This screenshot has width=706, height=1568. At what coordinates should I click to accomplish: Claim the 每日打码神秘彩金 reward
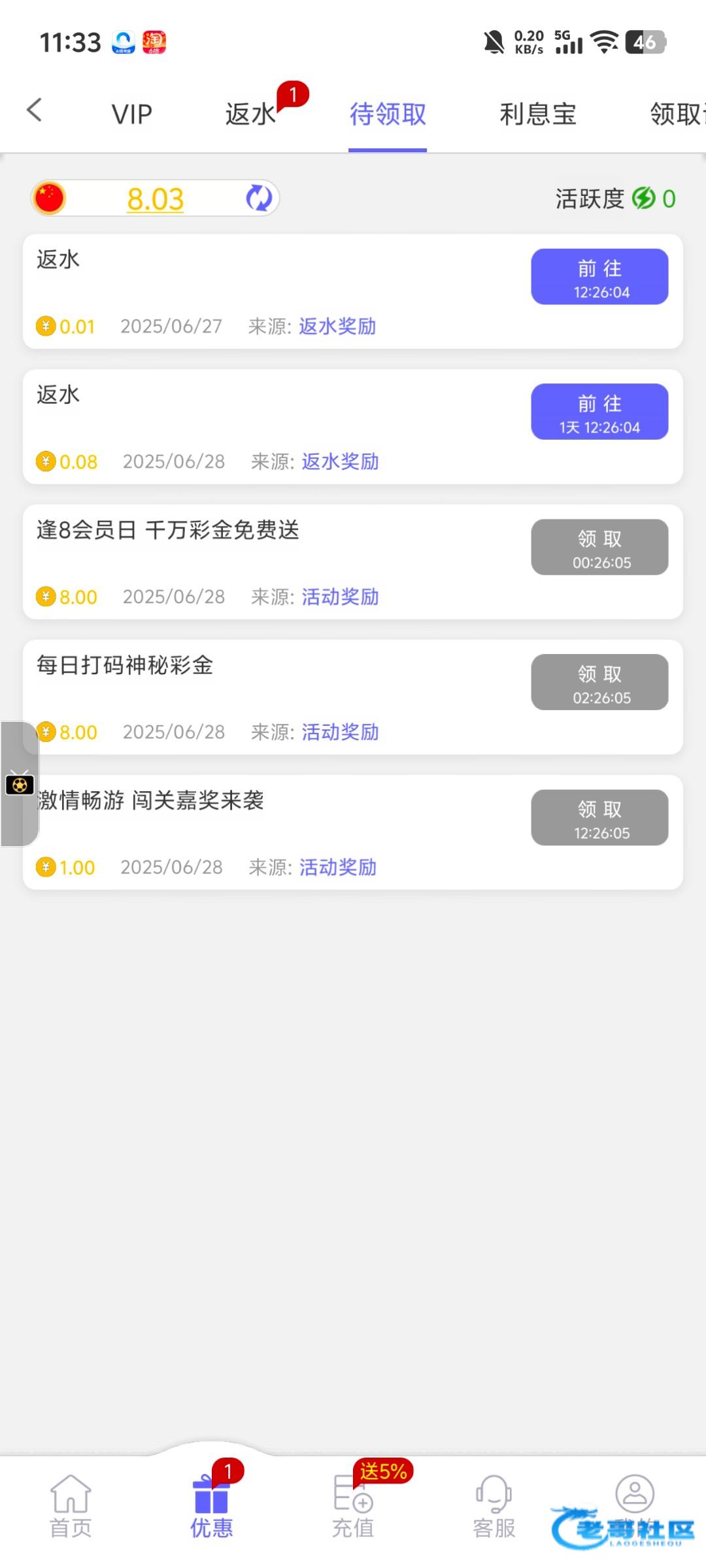point(599,682)
